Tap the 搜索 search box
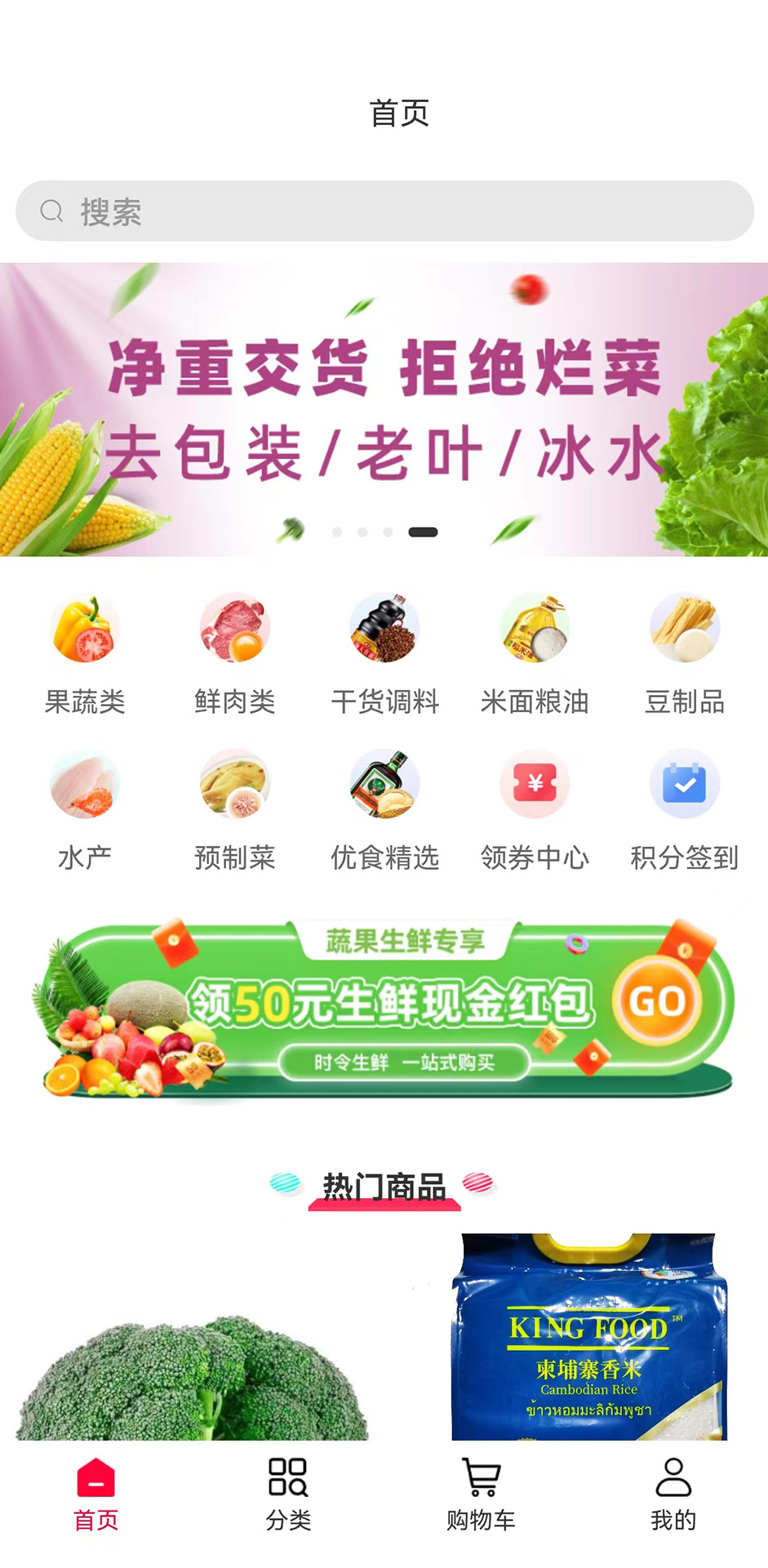768x1568 pixels. [x=384, y=212]
